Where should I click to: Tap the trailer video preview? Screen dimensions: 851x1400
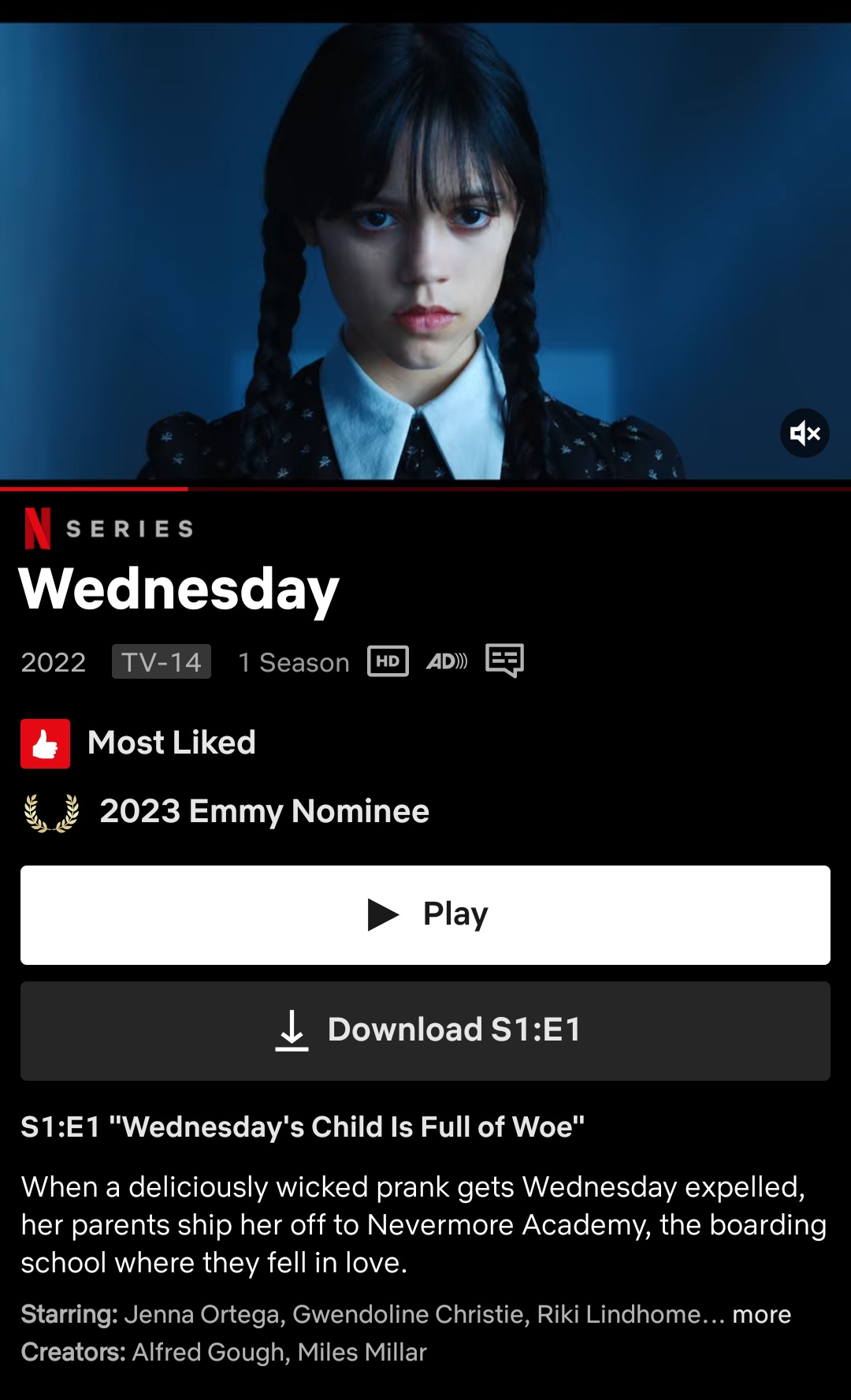click(425, 251)
